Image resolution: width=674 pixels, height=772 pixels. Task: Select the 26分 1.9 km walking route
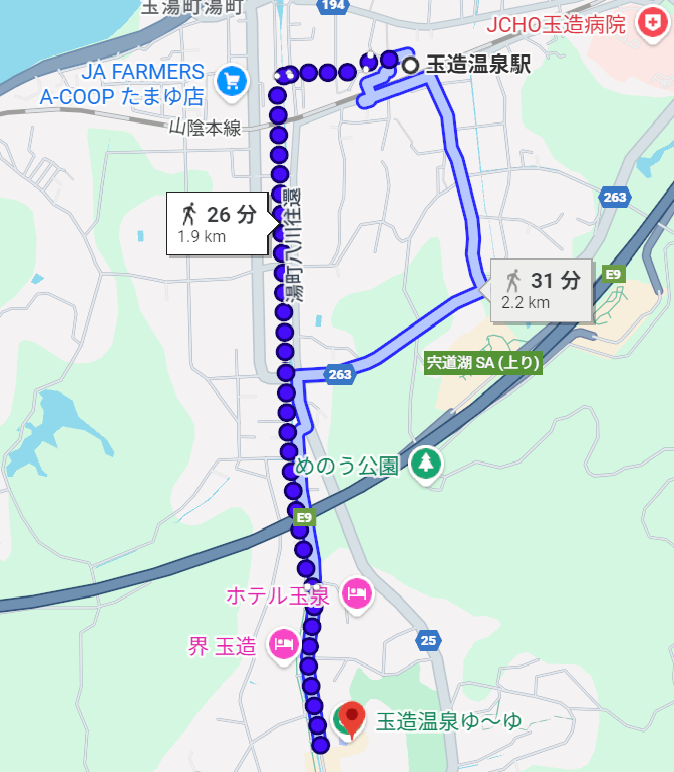[x=218, y=222]
